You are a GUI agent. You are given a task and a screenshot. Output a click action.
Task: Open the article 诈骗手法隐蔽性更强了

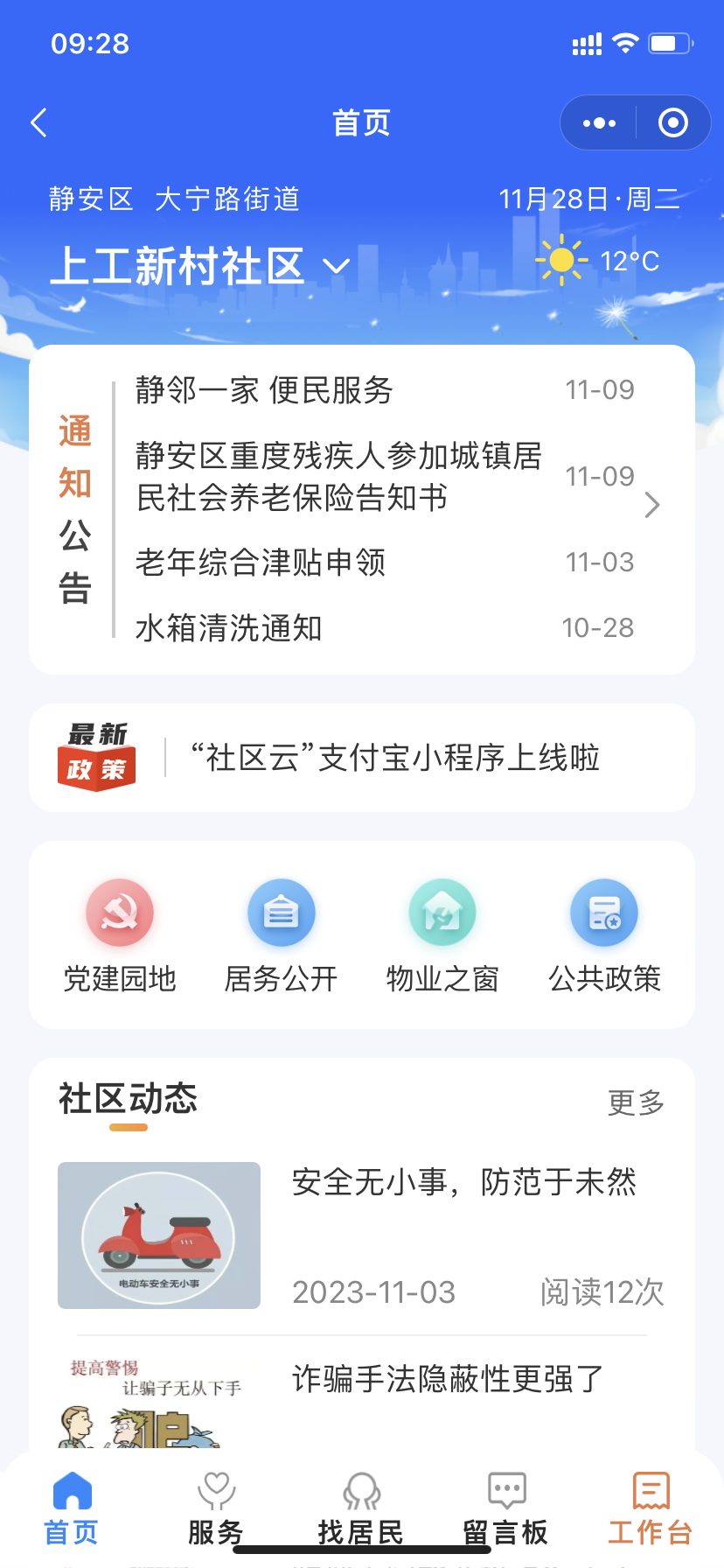[448, 1379]
